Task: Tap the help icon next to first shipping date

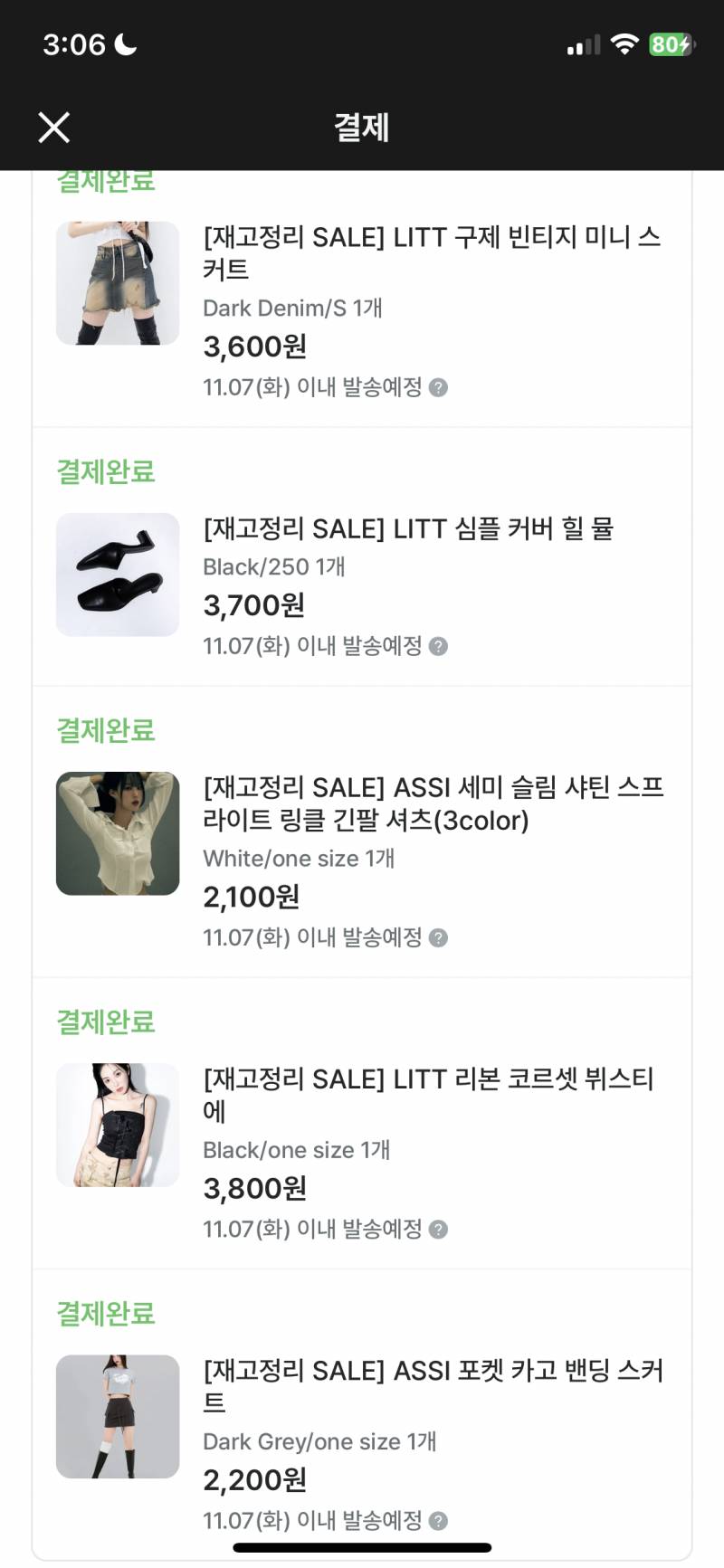Action: pos(442,385)
